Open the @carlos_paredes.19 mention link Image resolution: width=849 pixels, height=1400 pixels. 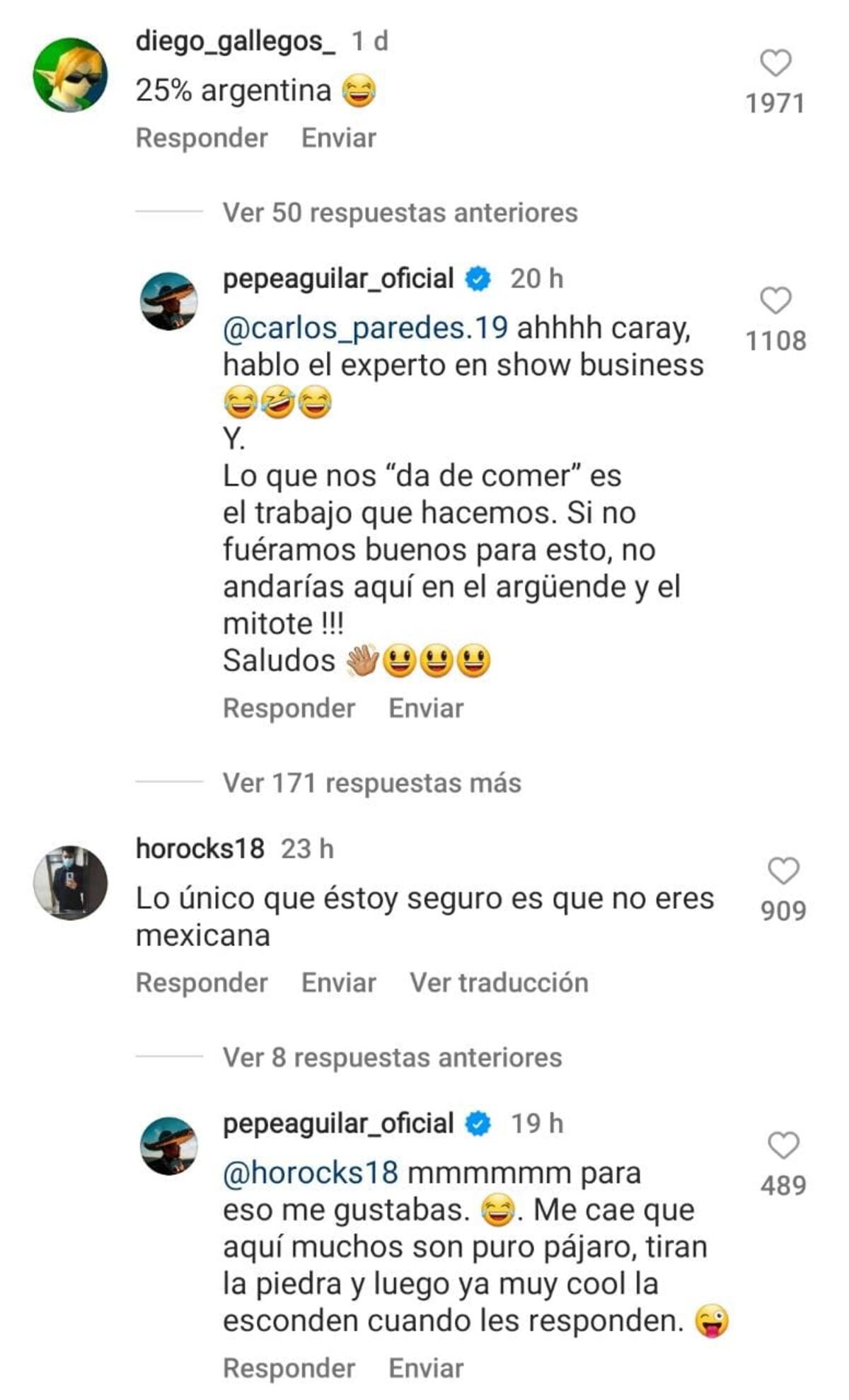pos(365,328)
